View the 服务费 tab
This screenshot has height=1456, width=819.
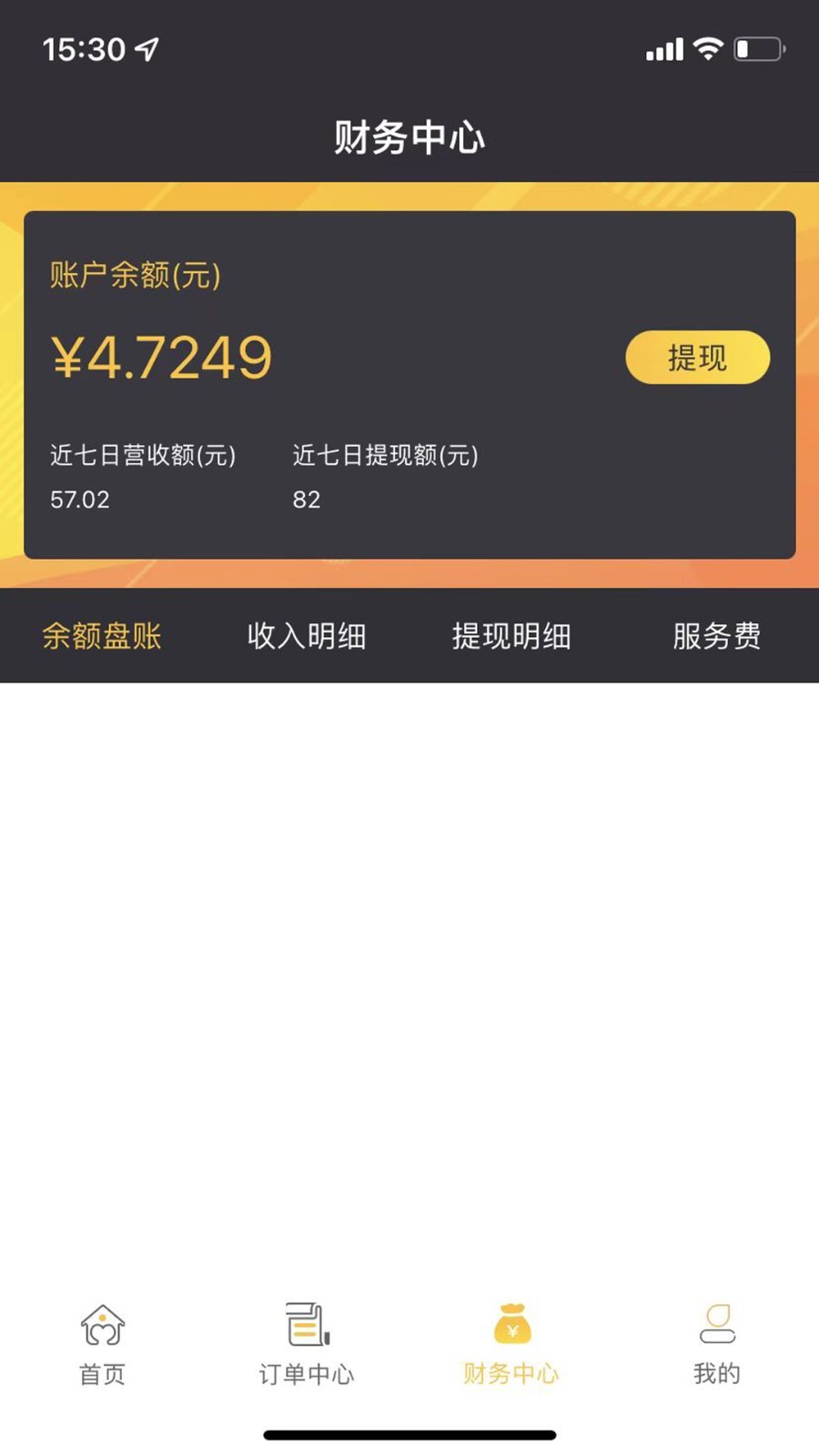click(x=716, y=636)
